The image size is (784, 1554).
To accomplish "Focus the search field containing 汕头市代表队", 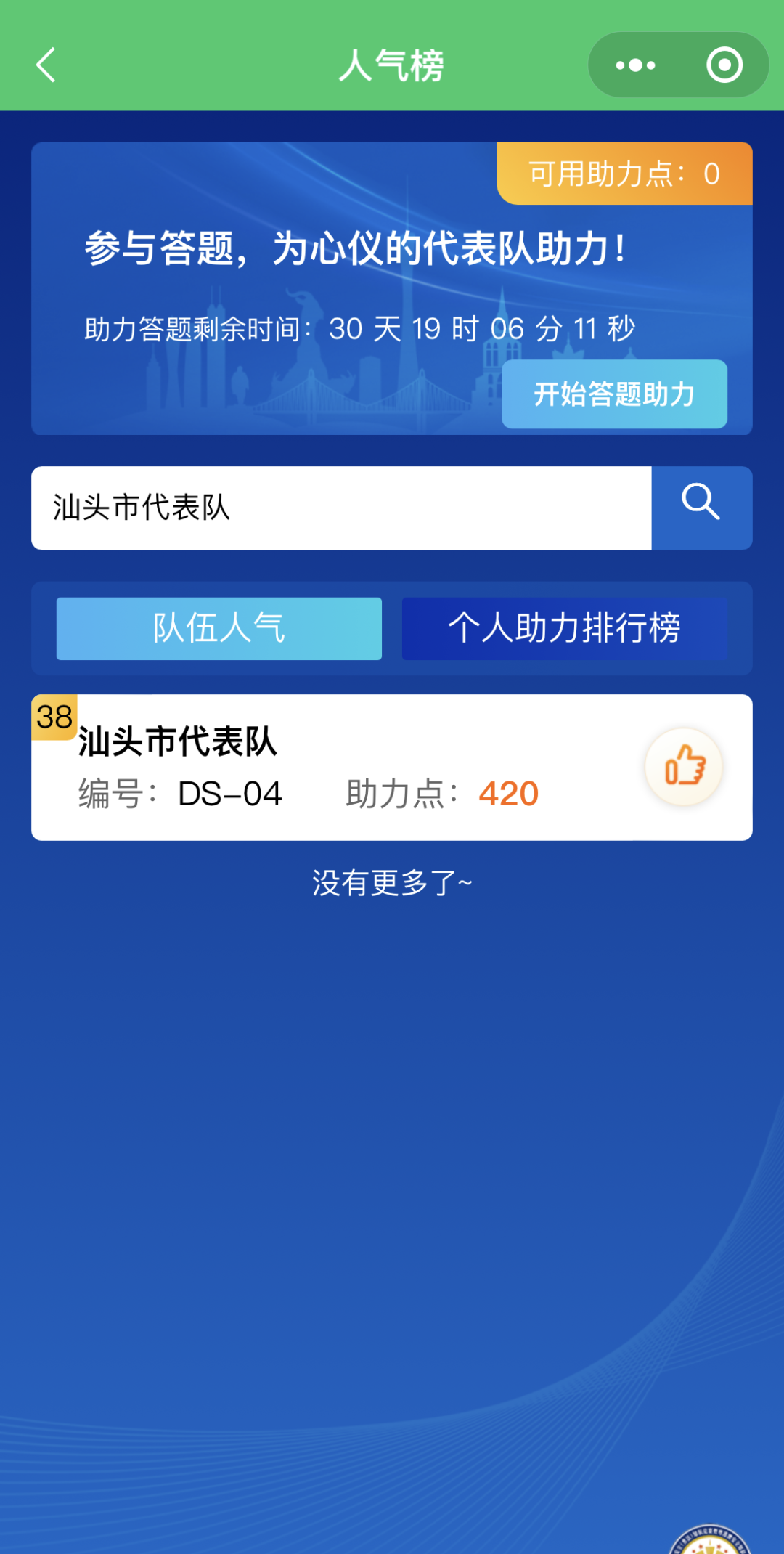I will pyautogui.click(x=341, y=508).
